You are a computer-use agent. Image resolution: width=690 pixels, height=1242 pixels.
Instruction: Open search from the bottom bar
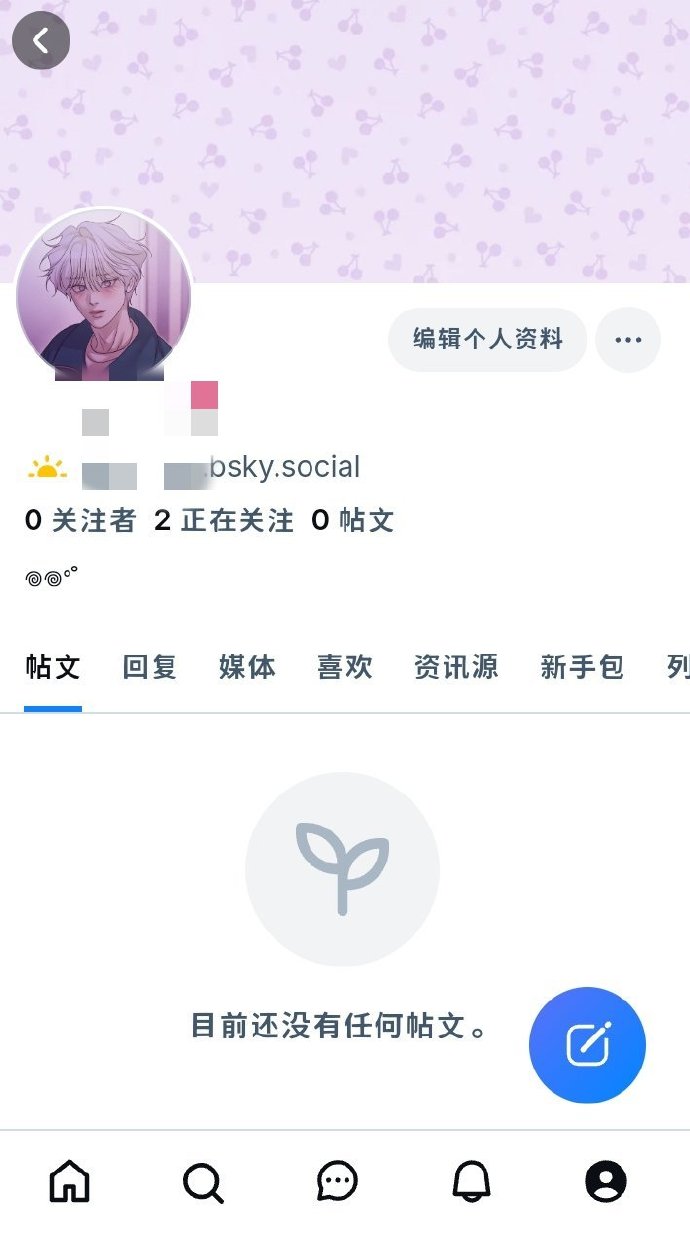point(203,1183)
